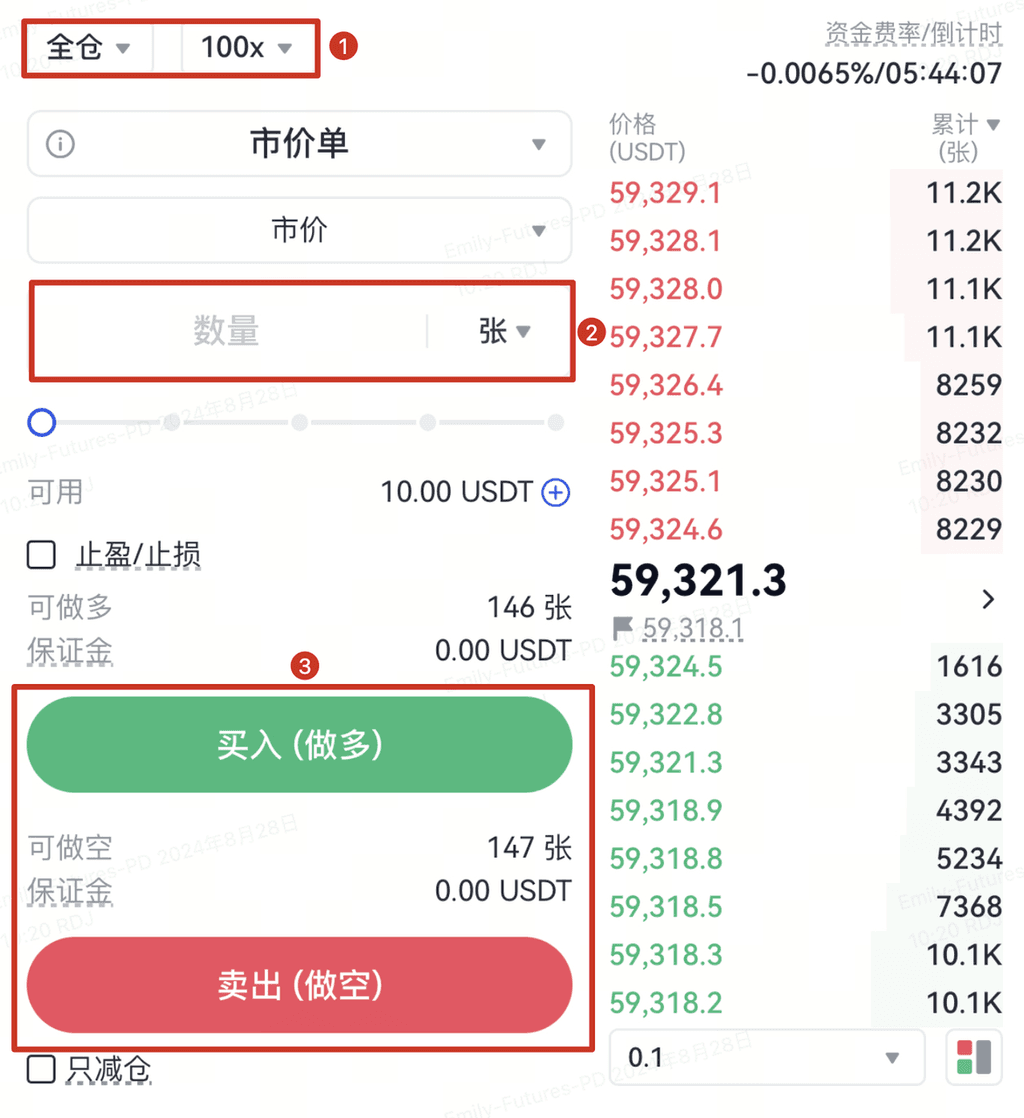This screenshot has width=1024, height=1118.
Task: Tap the position size slider handle
Action: (42, 423)
